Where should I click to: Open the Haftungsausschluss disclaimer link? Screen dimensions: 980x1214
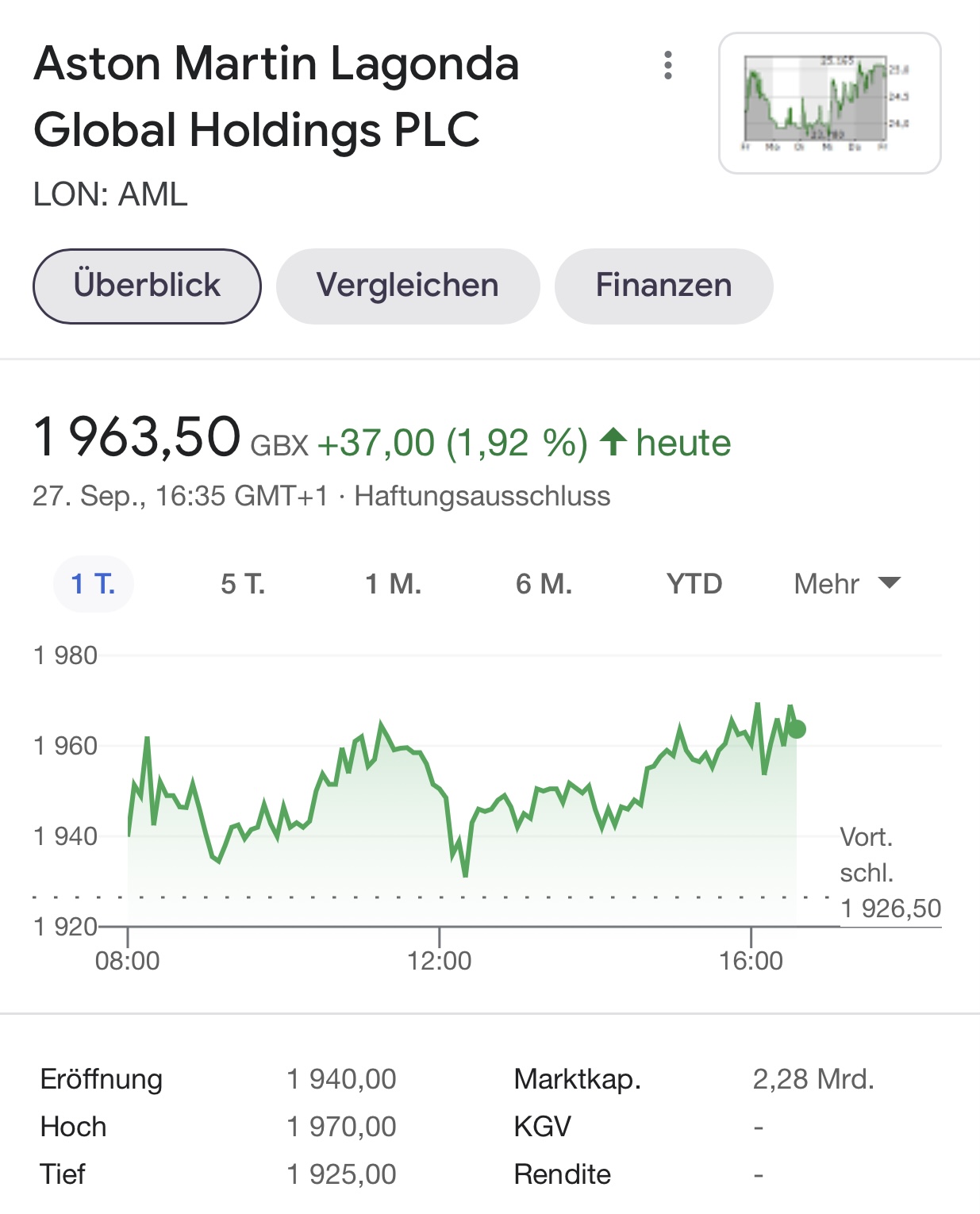pyautogui.click(x=482, y=496)
